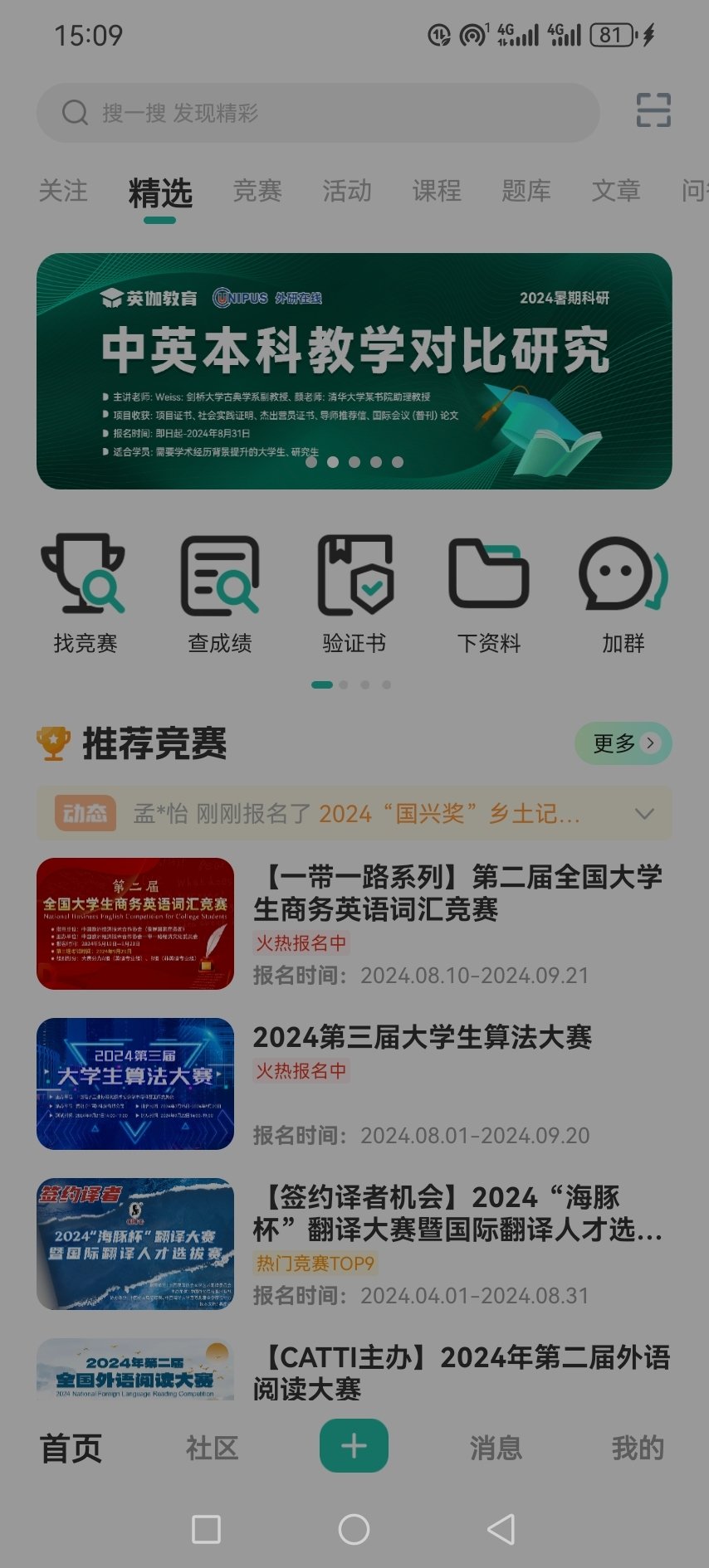Image resolution: width=709 pixels, height=1568 pixels.
Task: View 更多 recommended competitions
Action: [623, 743]
